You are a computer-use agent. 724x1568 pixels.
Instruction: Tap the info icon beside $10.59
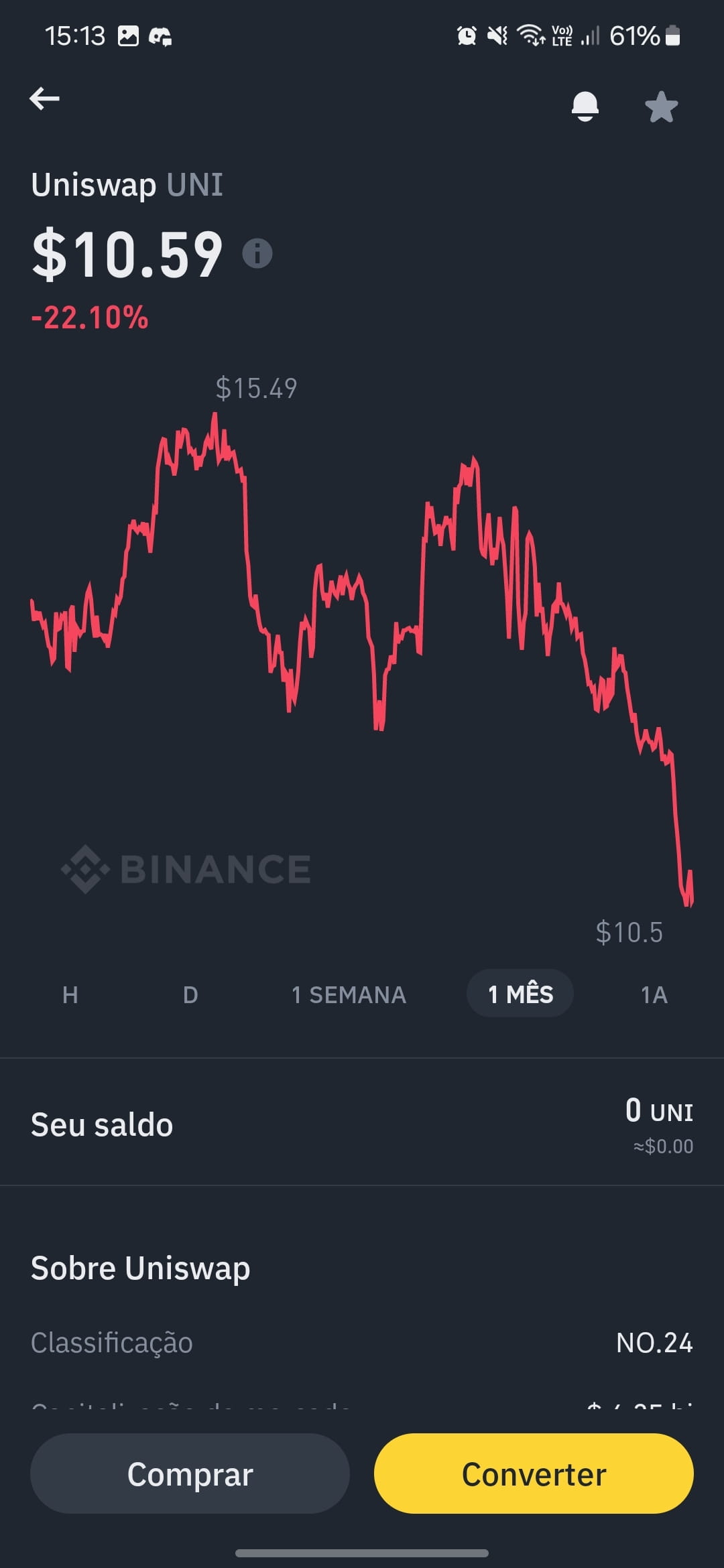tap(257, 253)
